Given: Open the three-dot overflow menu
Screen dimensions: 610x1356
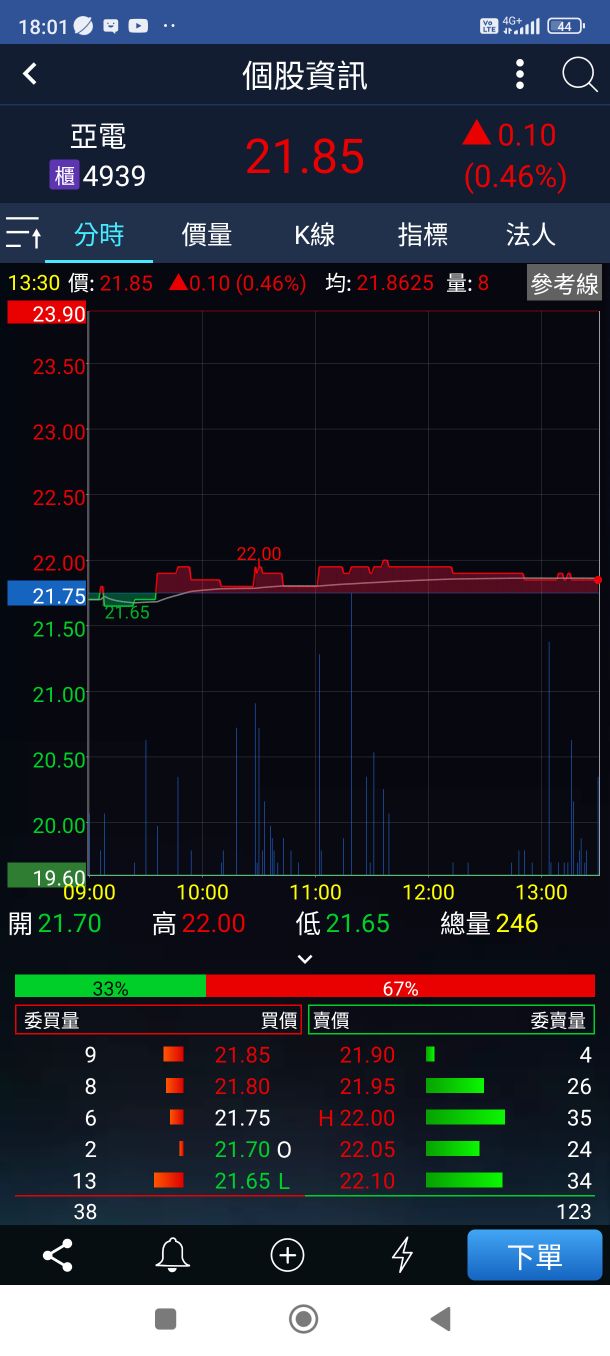Looking at the screenshot, I should [520, 74].
